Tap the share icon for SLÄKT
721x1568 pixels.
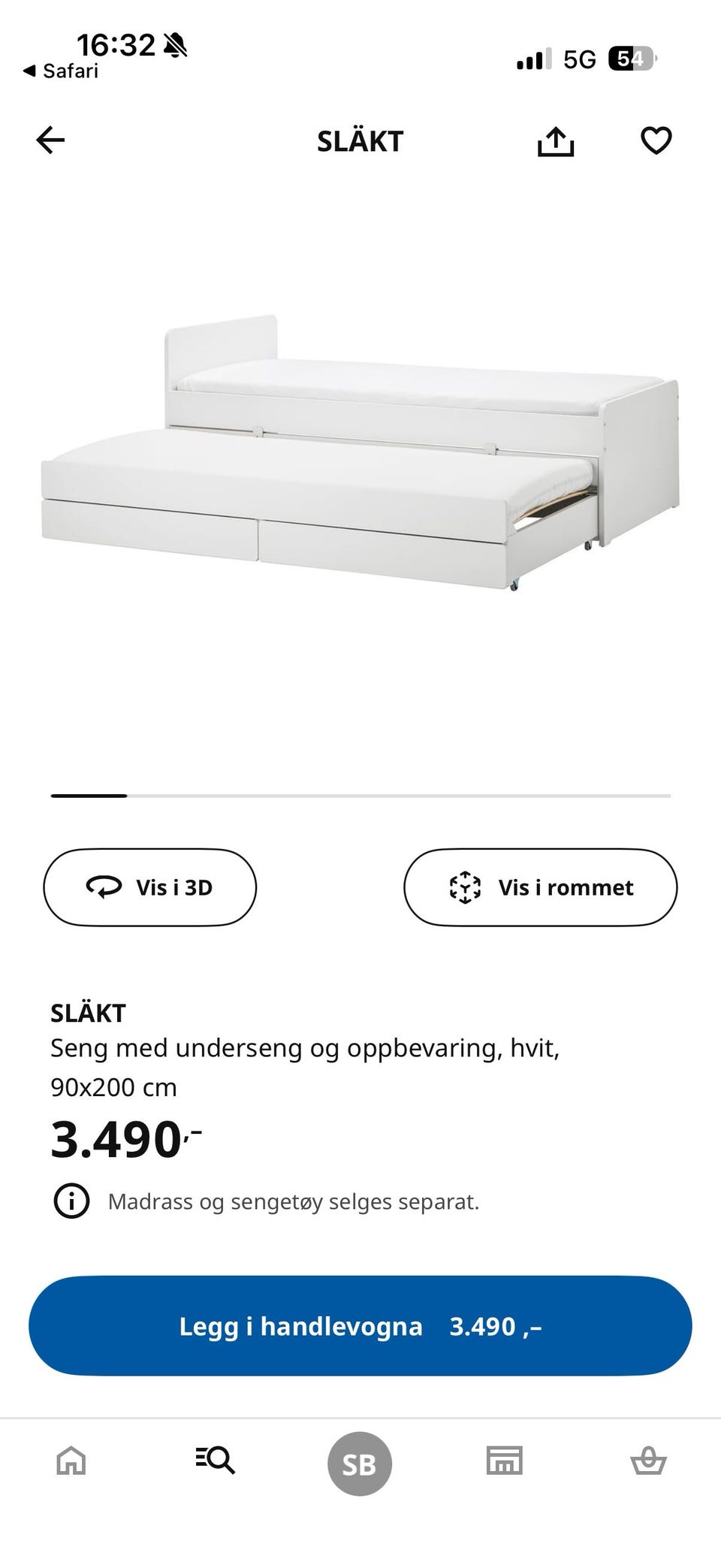[556, 140]
